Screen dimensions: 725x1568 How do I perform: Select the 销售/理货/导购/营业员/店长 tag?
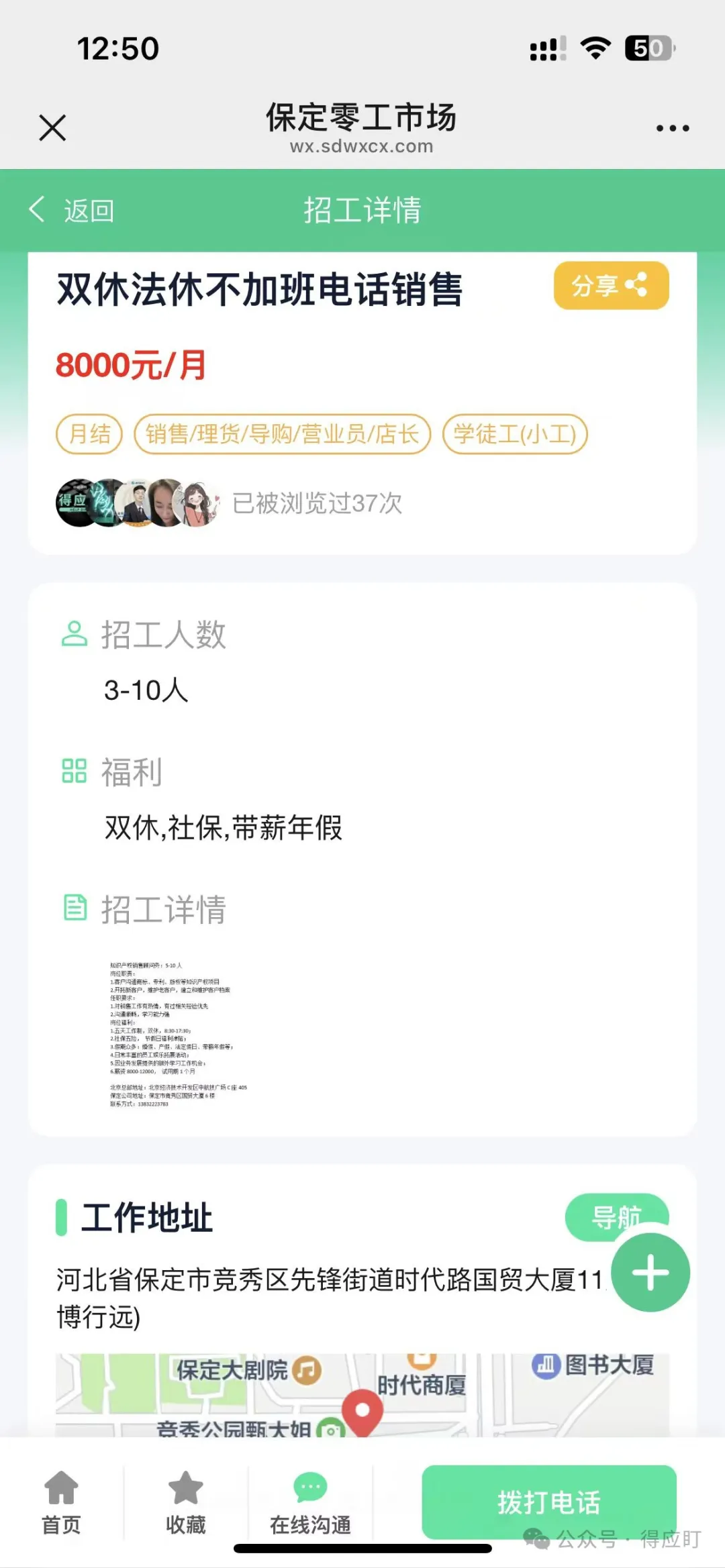(282, 434)
